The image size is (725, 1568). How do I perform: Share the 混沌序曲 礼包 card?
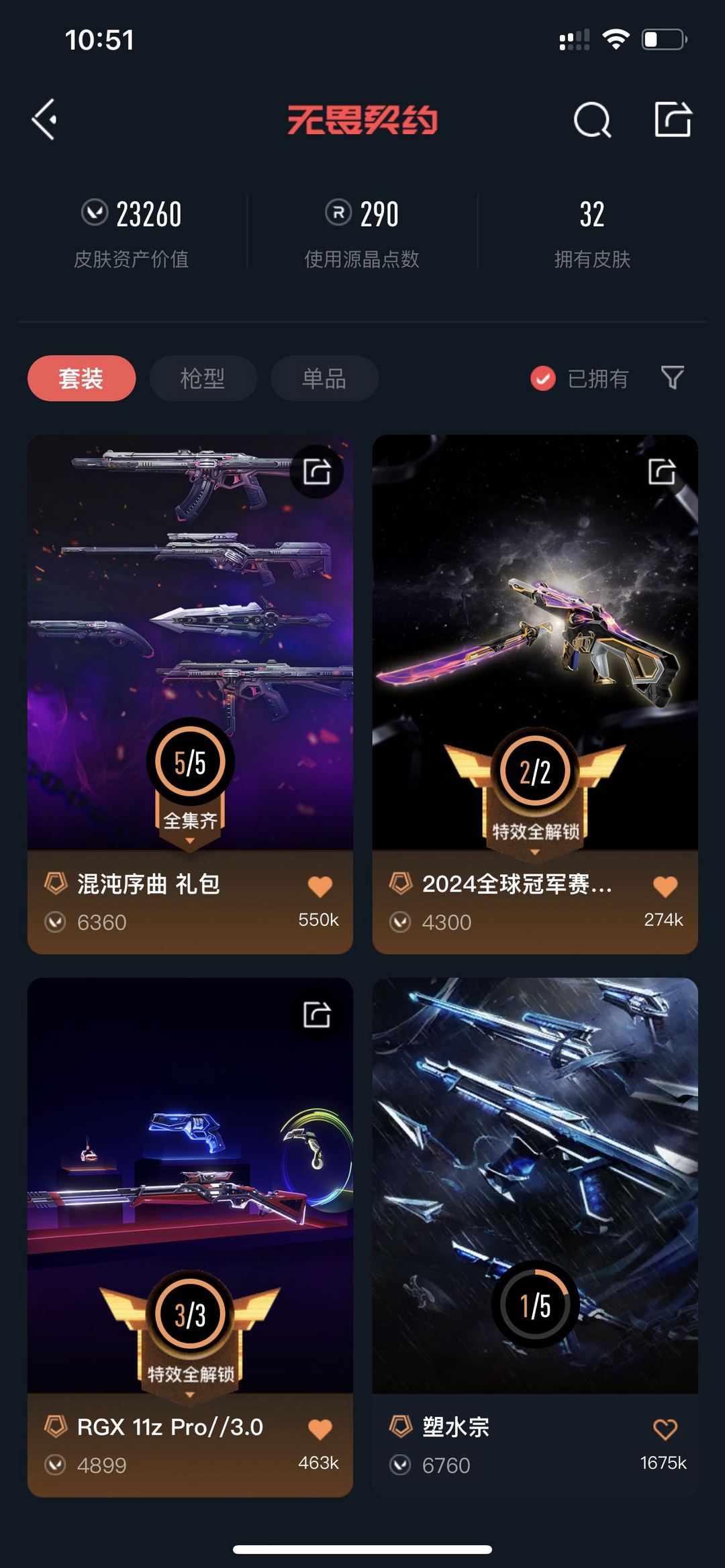pyautogui.click(x=317, y=472)
